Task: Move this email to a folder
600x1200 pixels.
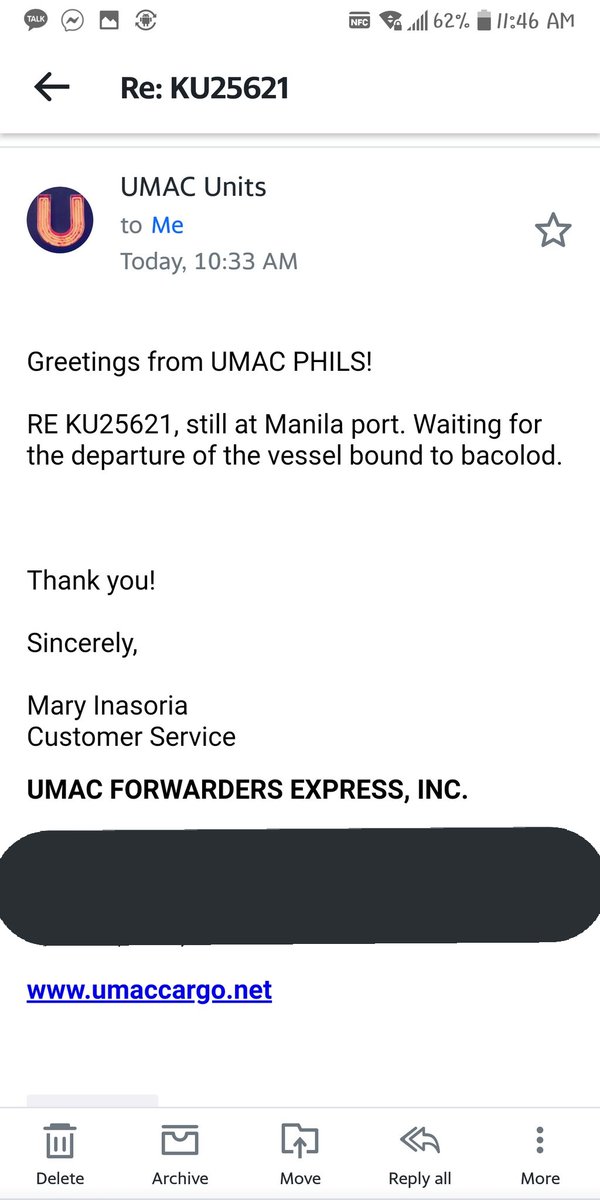Action: (300, 1153)
